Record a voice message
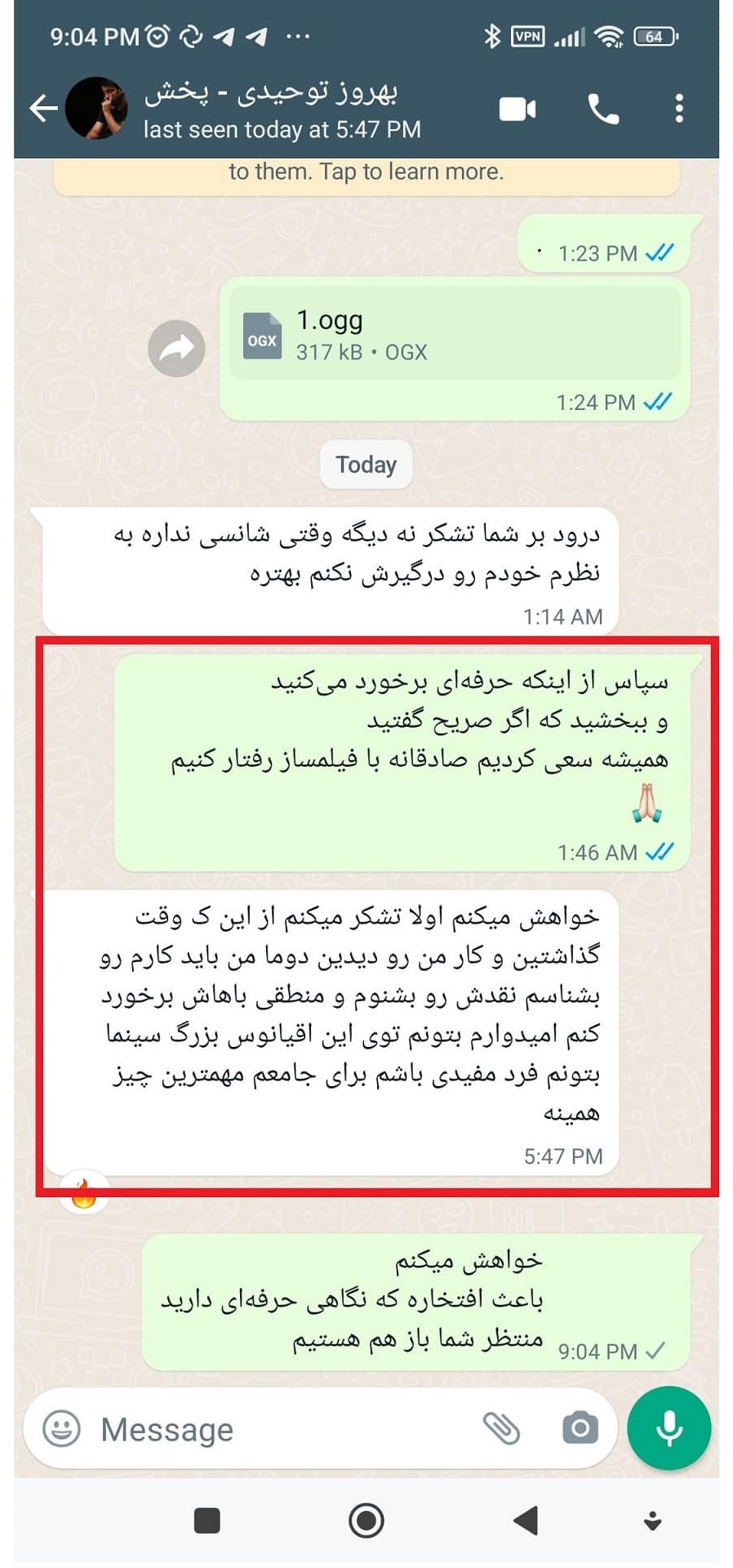Image resolution: width=733 pixels, height=1568 pixels. click(x=669, y=1428)
